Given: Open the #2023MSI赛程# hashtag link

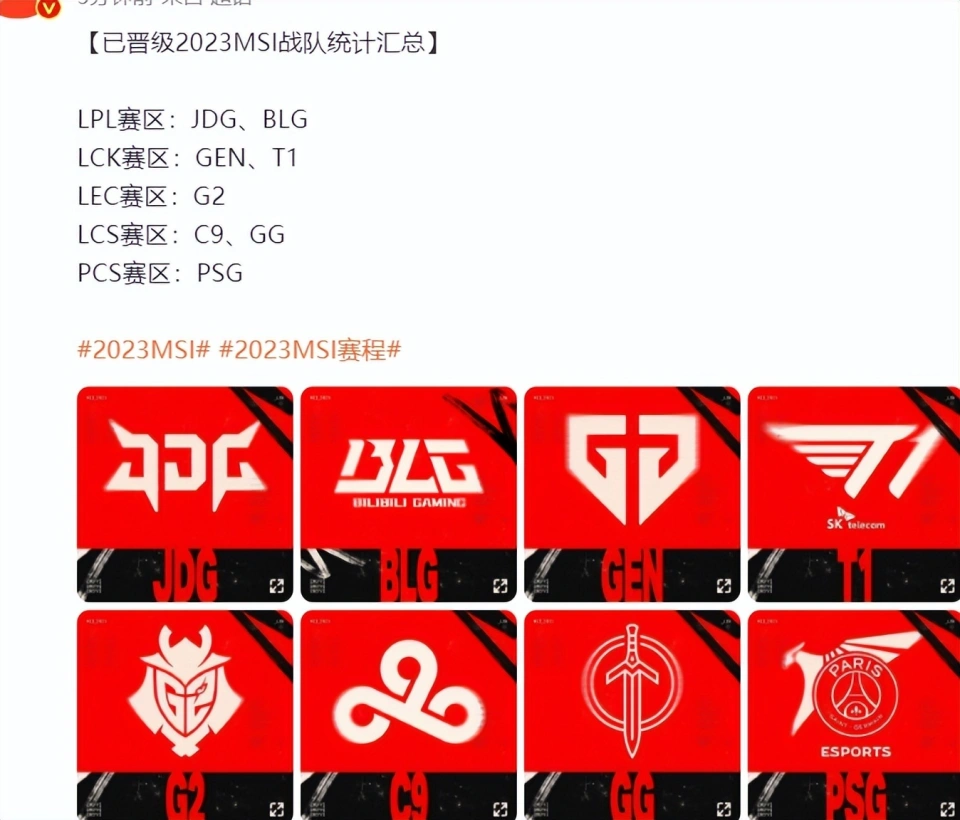Looking at the screenshot, I should (310, 350).
